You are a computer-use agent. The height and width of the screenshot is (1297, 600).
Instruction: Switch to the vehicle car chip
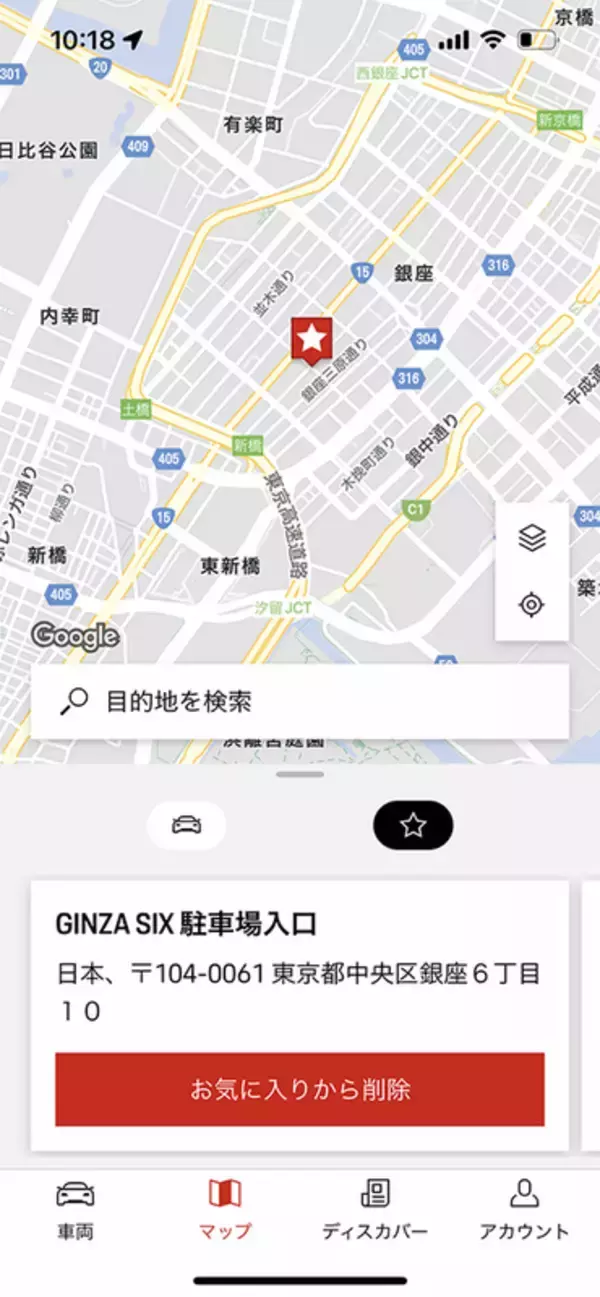pyautogui.click(x=187, y=825)
